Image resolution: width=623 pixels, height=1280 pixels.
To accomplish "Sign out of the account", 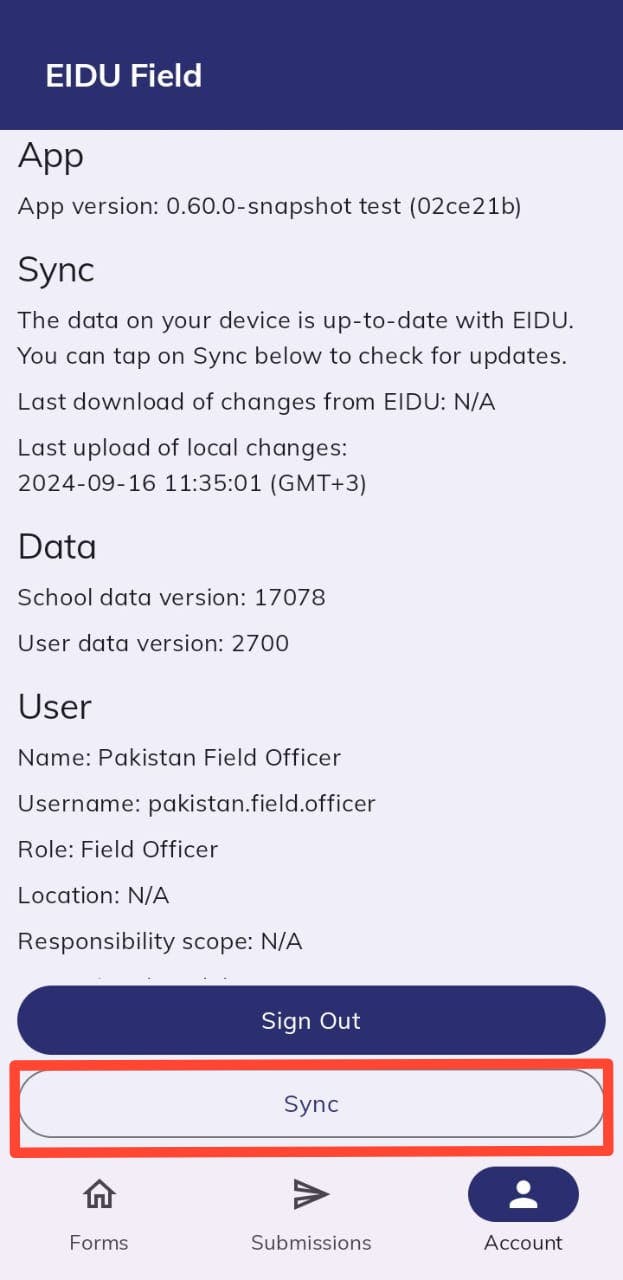I will pyautogui.click(x=311, y=1020).
